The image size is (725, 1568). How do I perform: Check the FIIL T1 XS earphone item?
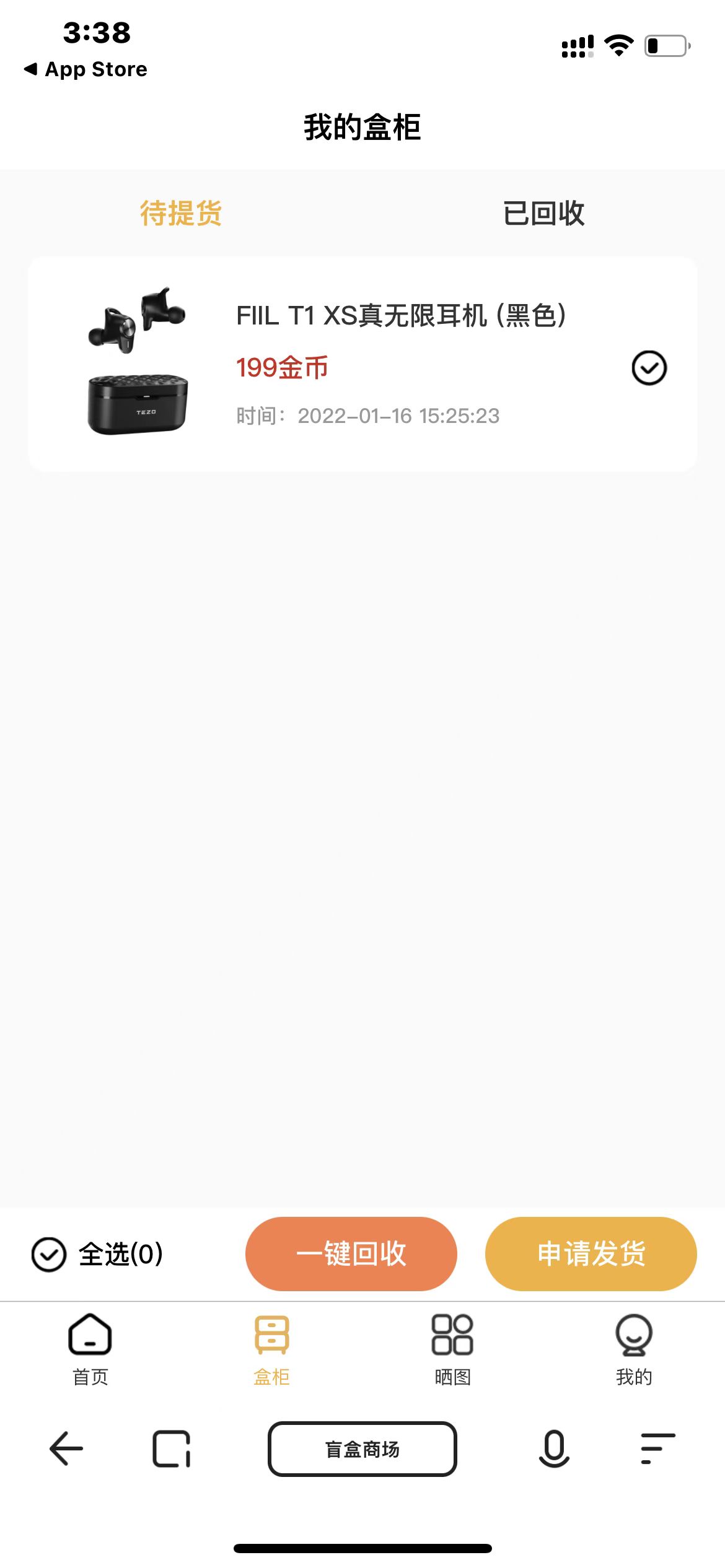649,368
